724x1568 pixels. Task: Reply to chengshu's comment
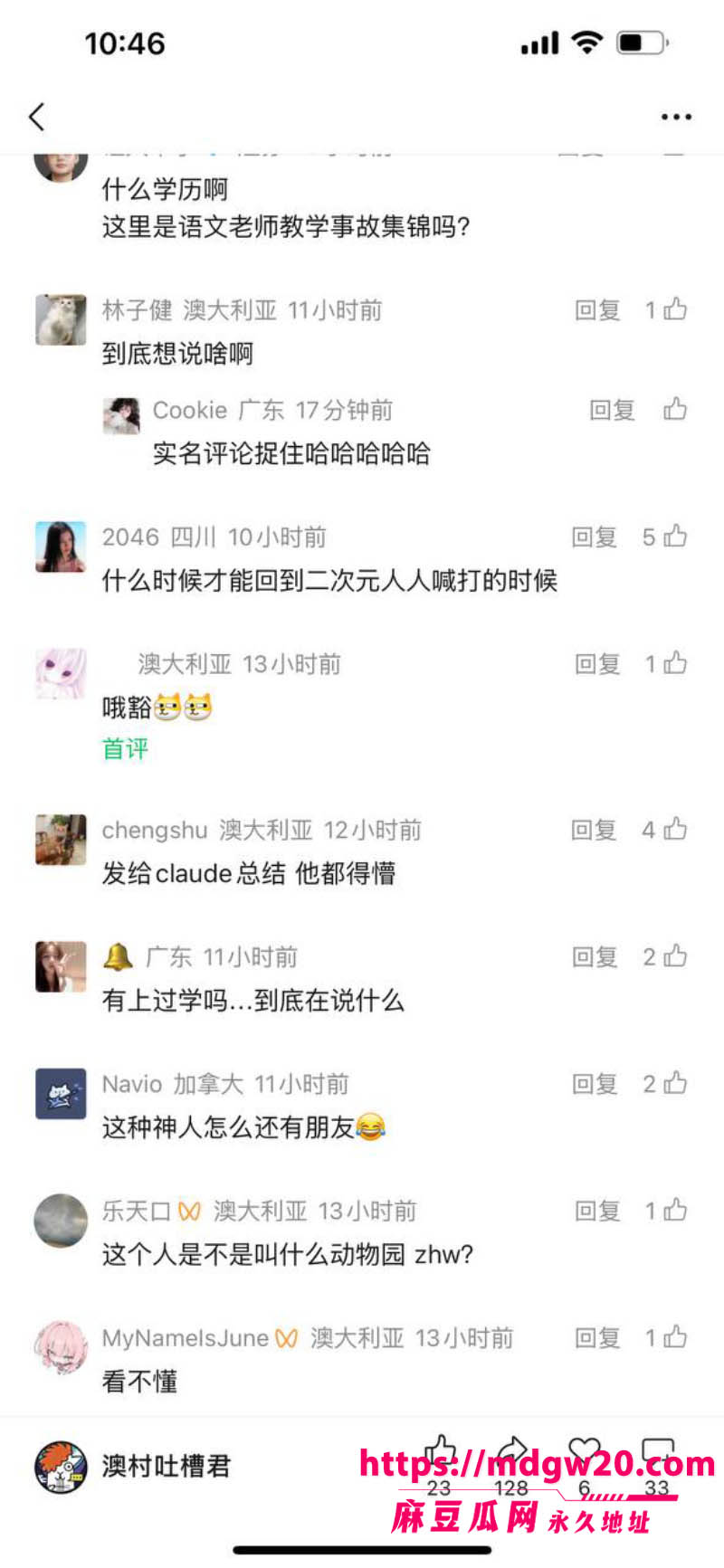[594, 830]
